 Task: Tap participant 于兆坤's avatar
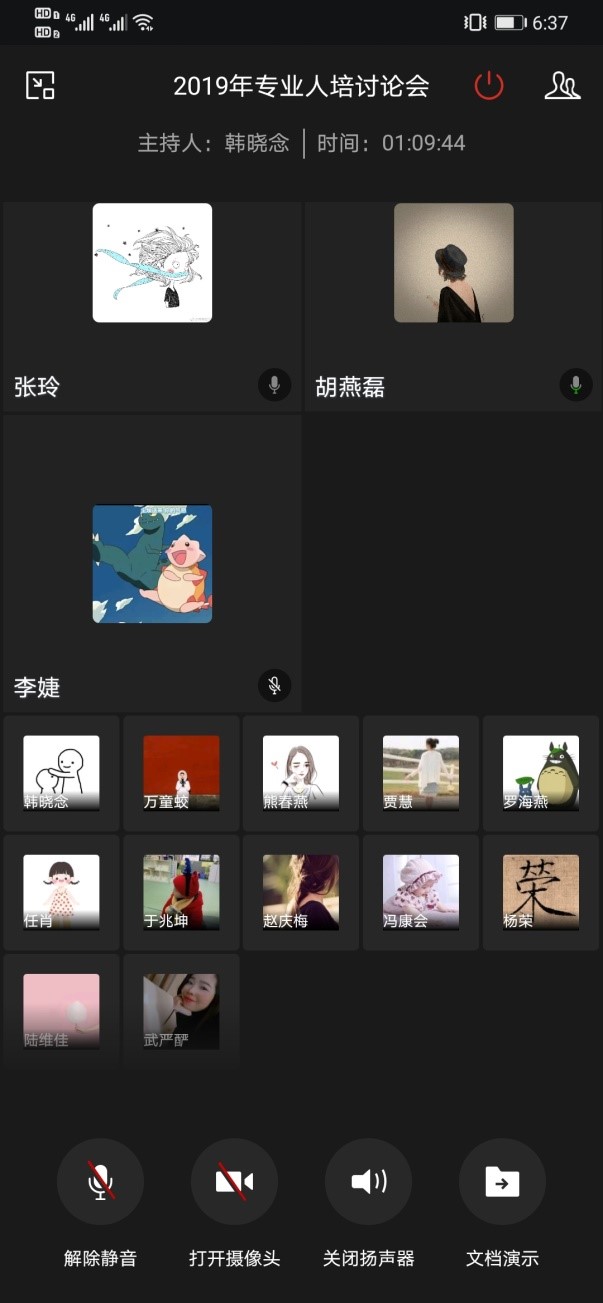[x=181, y=892]
